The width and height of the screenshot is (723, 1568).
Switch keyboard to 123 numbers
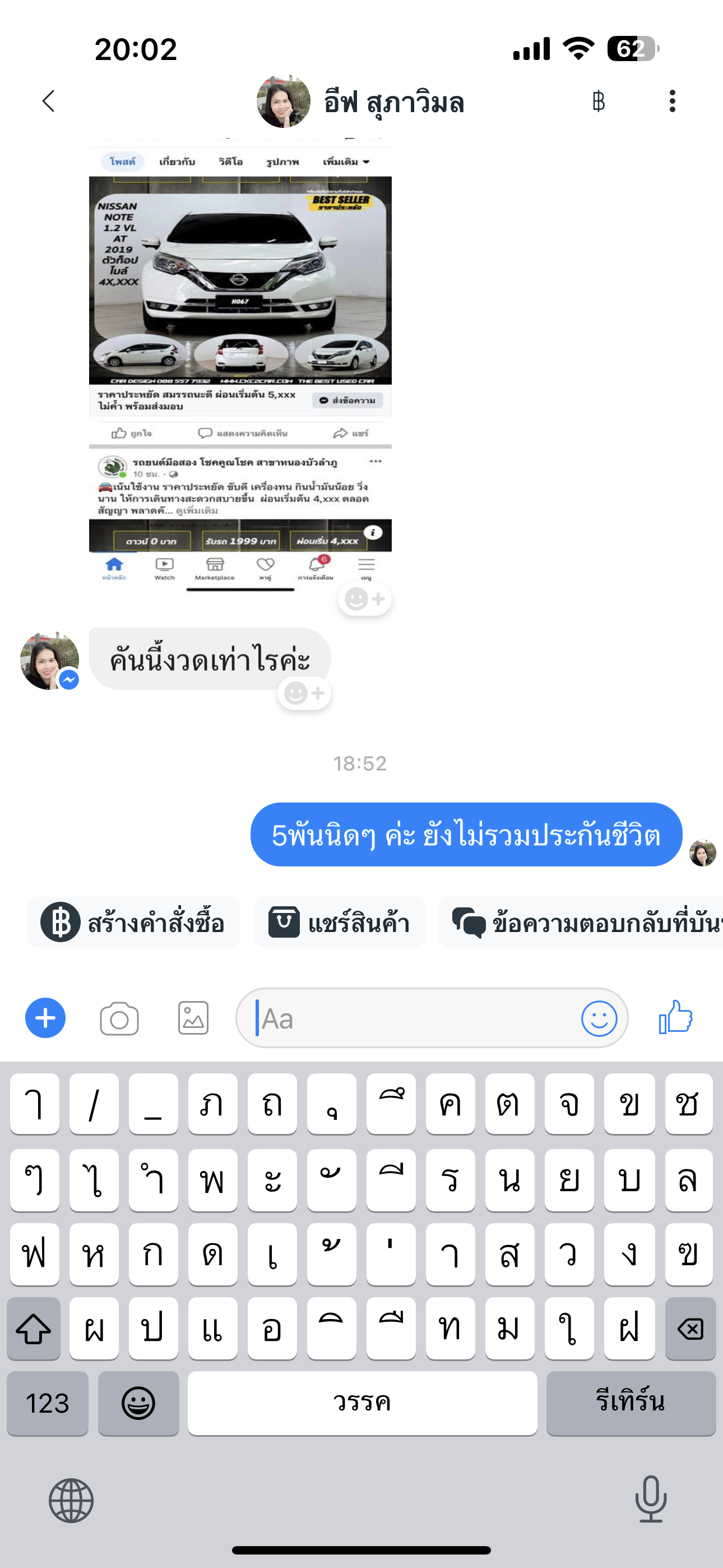coord(48,1403)
